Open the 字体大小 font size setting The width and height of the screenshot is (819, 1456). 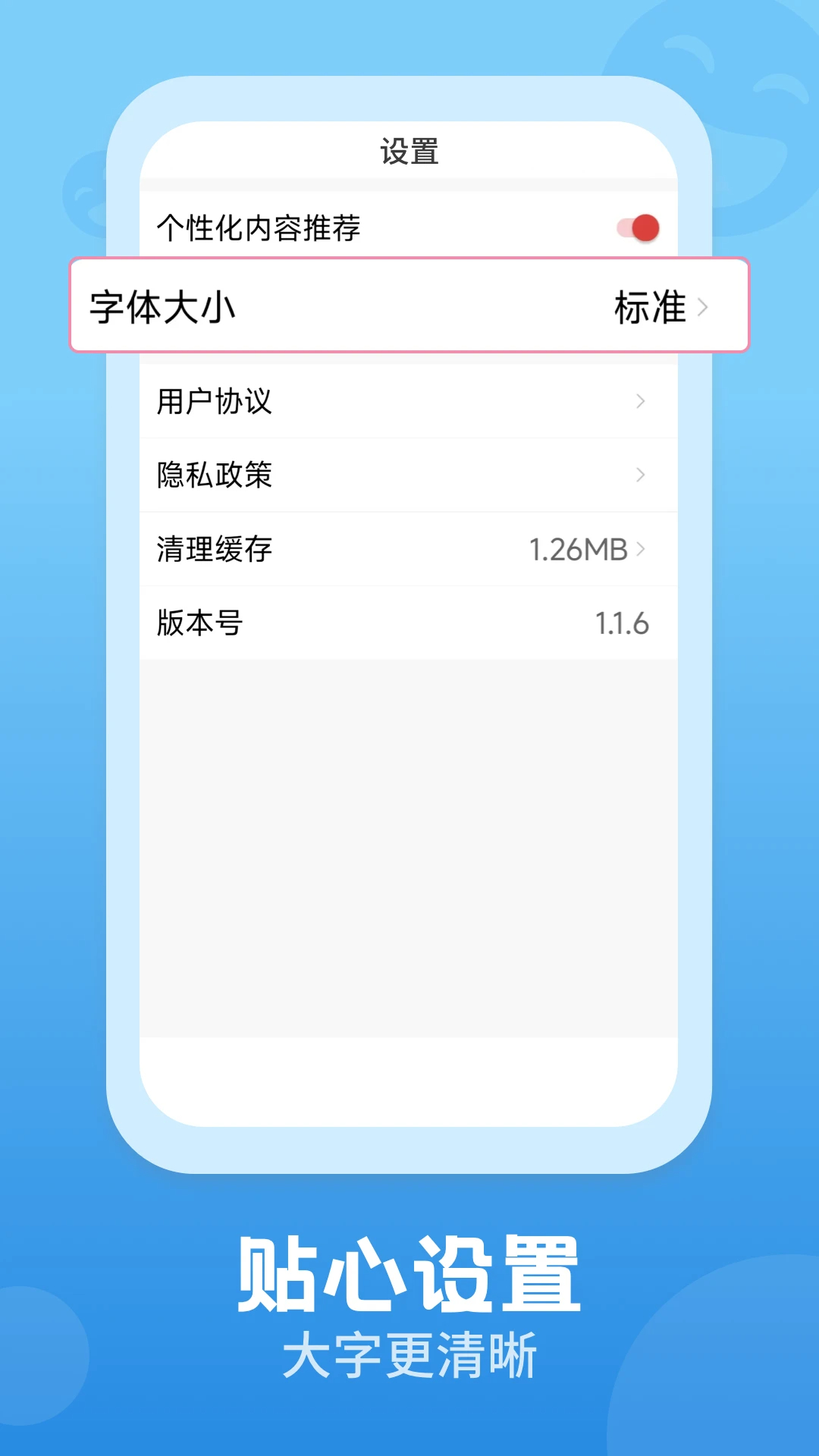pyautogui.click(x=409, y=307)
